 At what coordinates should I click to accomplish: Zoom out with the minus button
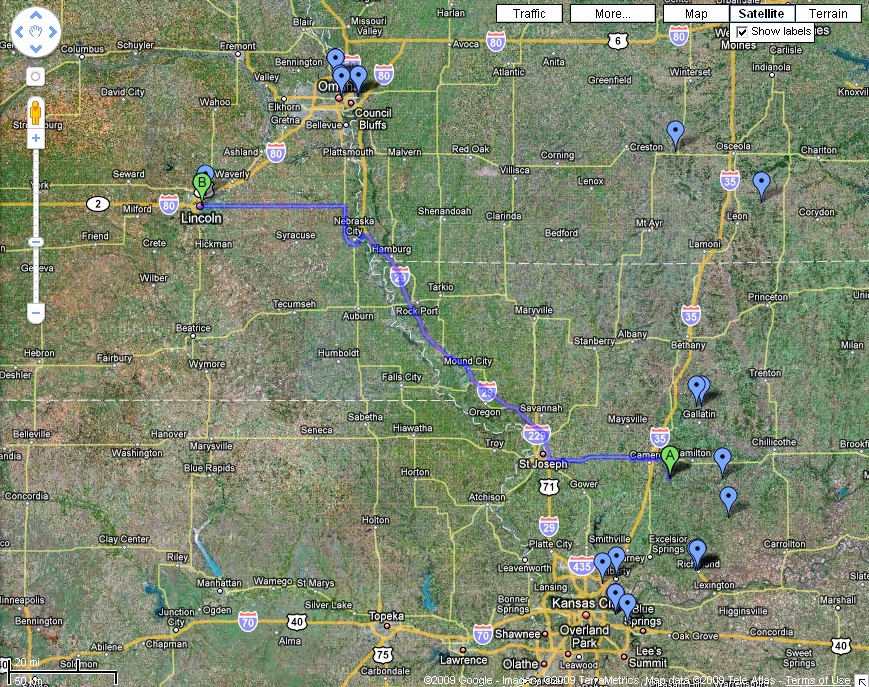coord(35,314)
